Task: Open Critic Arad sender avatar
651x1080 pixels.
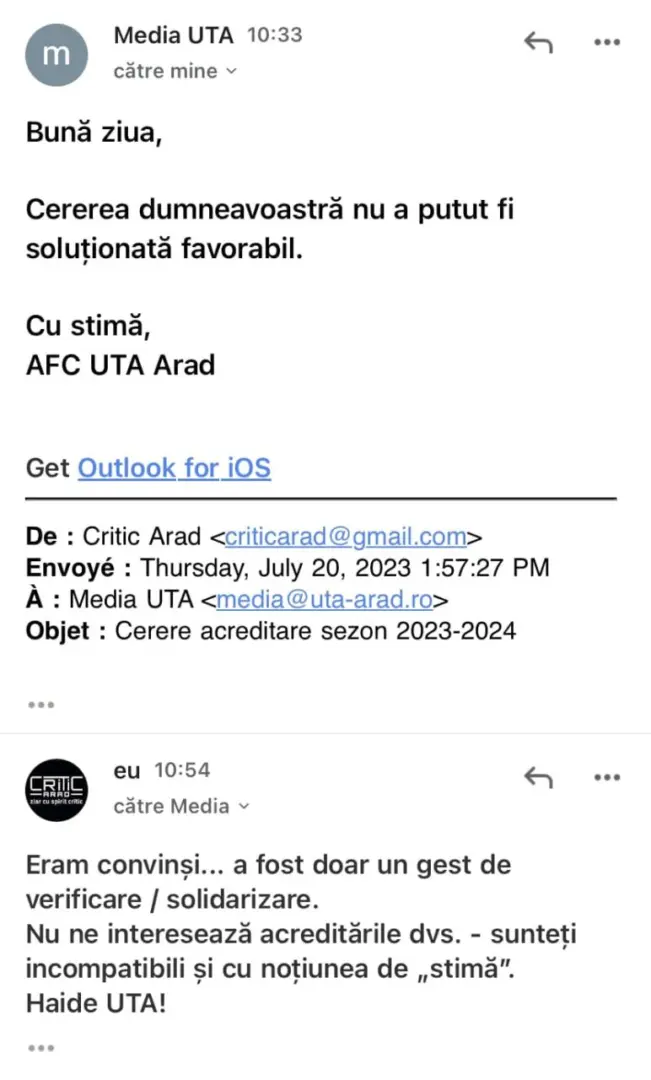Action: click(56, 789)
